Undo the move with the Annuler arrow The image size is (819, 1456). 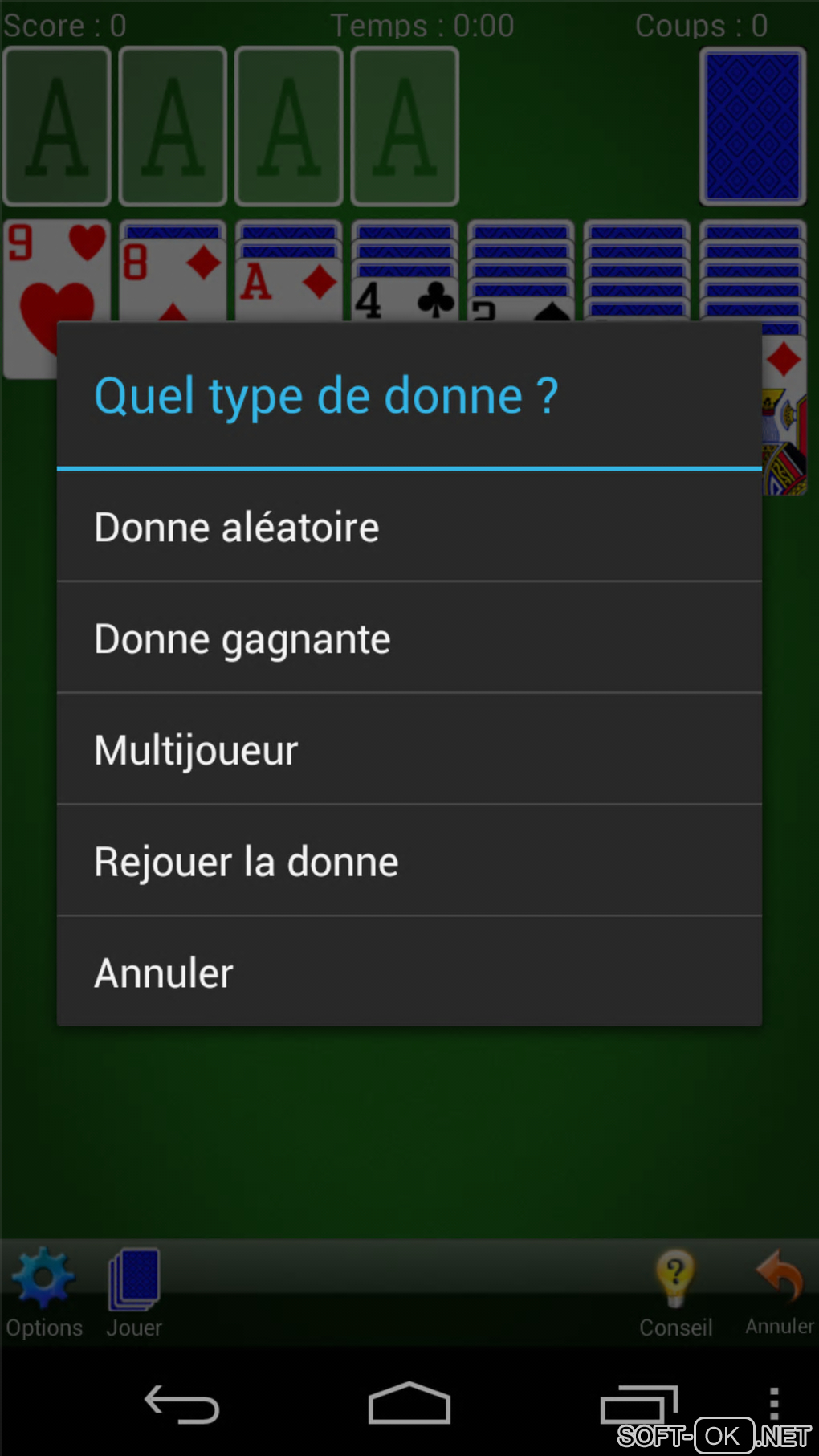point(779,1289)
